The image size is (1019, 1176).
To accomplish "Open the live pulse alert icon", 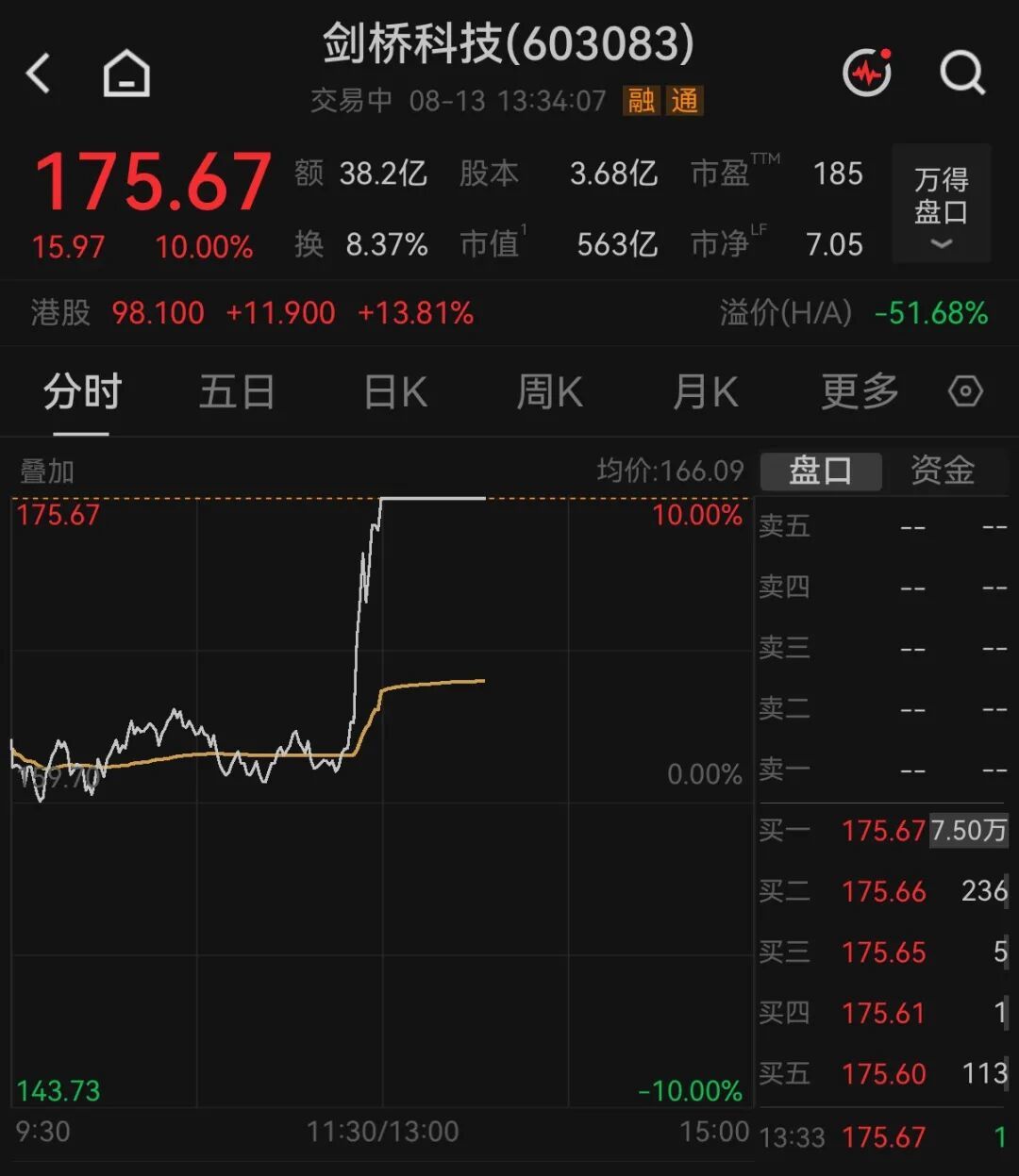I will point(867,72).
